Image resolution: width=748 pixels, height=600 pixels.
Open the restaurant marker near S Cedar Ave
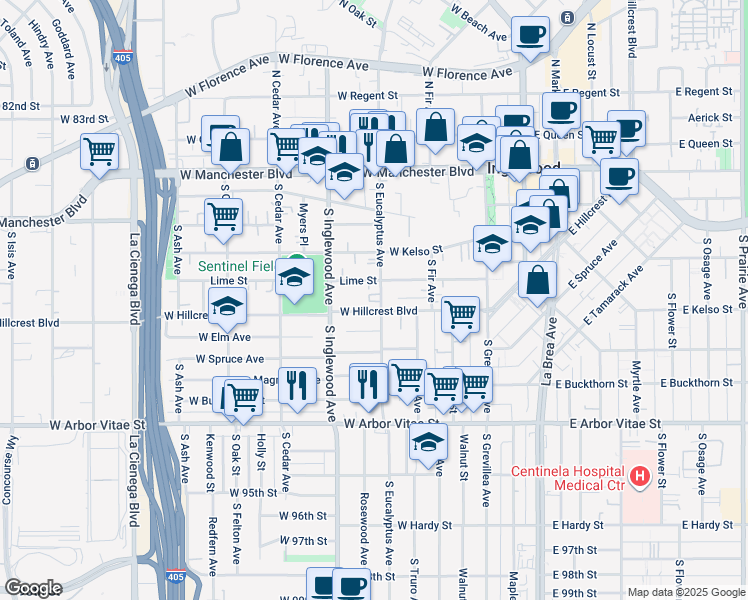coord(297,390)
